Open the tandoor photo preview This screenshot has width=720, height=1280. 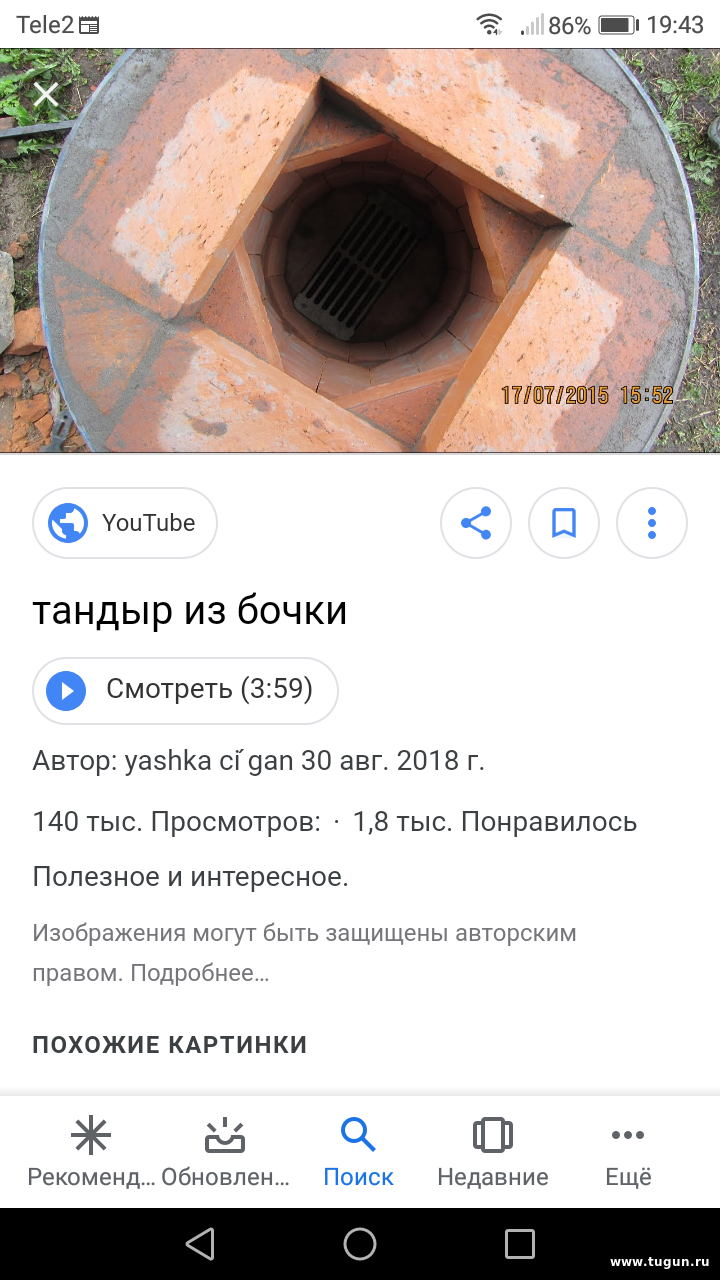click(x=360, y=252)
